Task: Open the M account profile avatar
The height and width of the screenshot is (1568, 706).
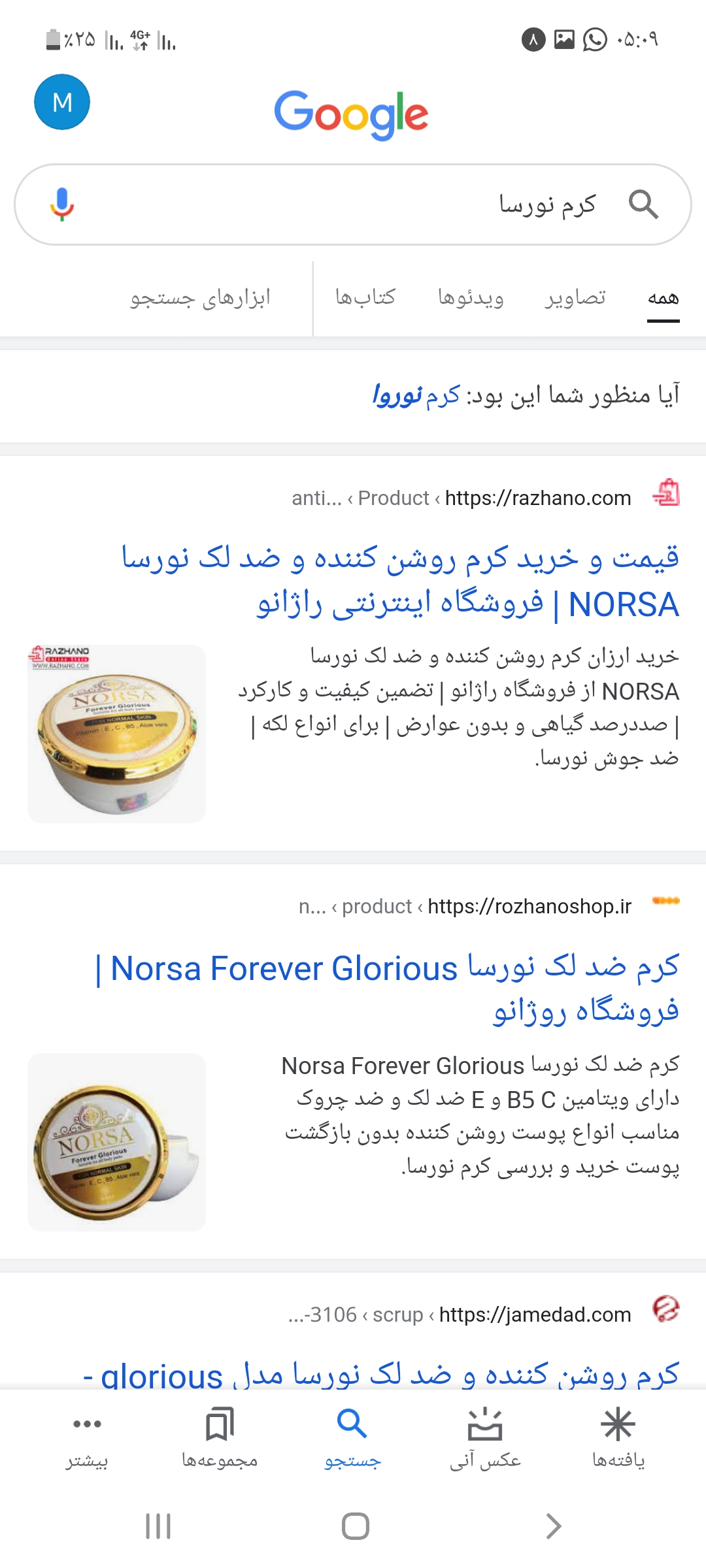Action: 62,102
